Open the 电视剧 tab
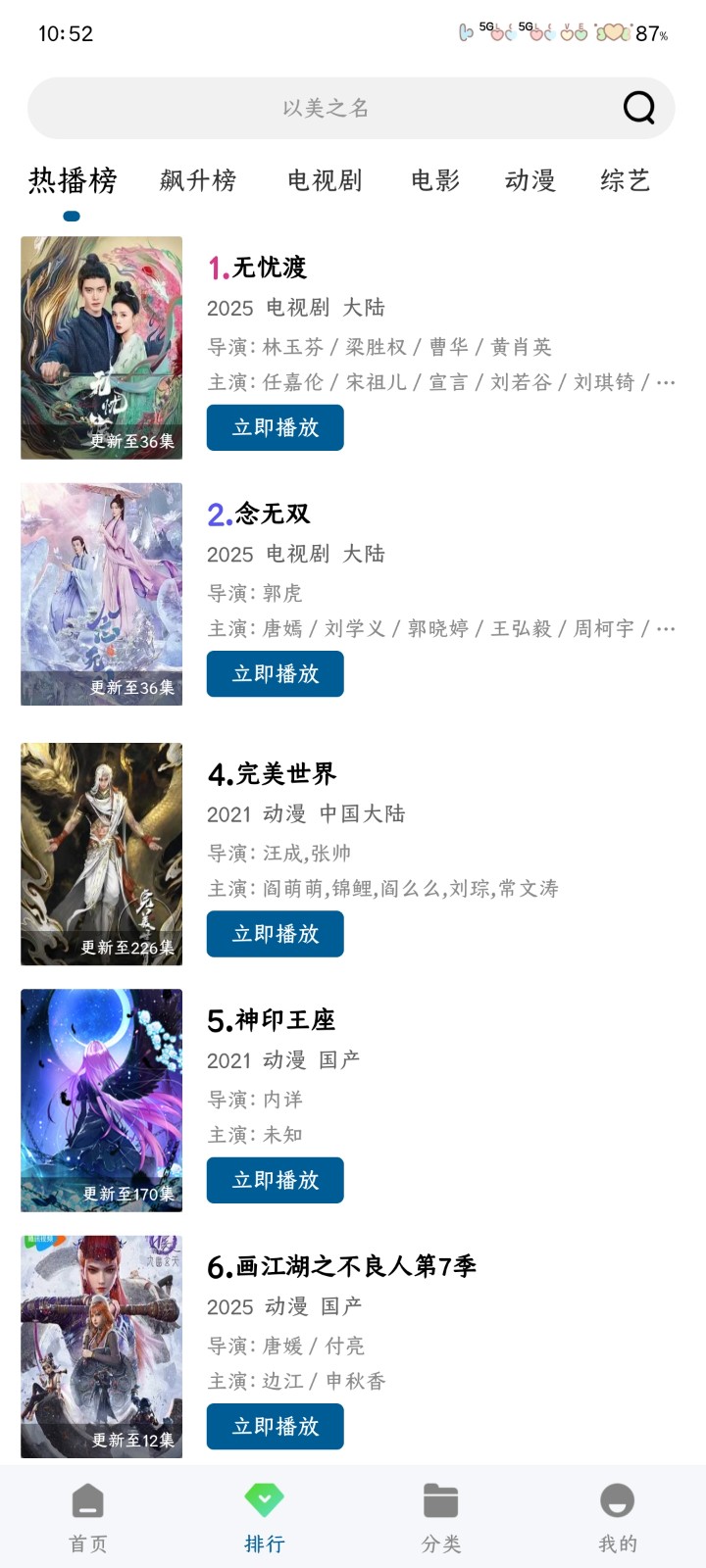This screenshot has height=1568, width=706. click(x=325, y=180)
